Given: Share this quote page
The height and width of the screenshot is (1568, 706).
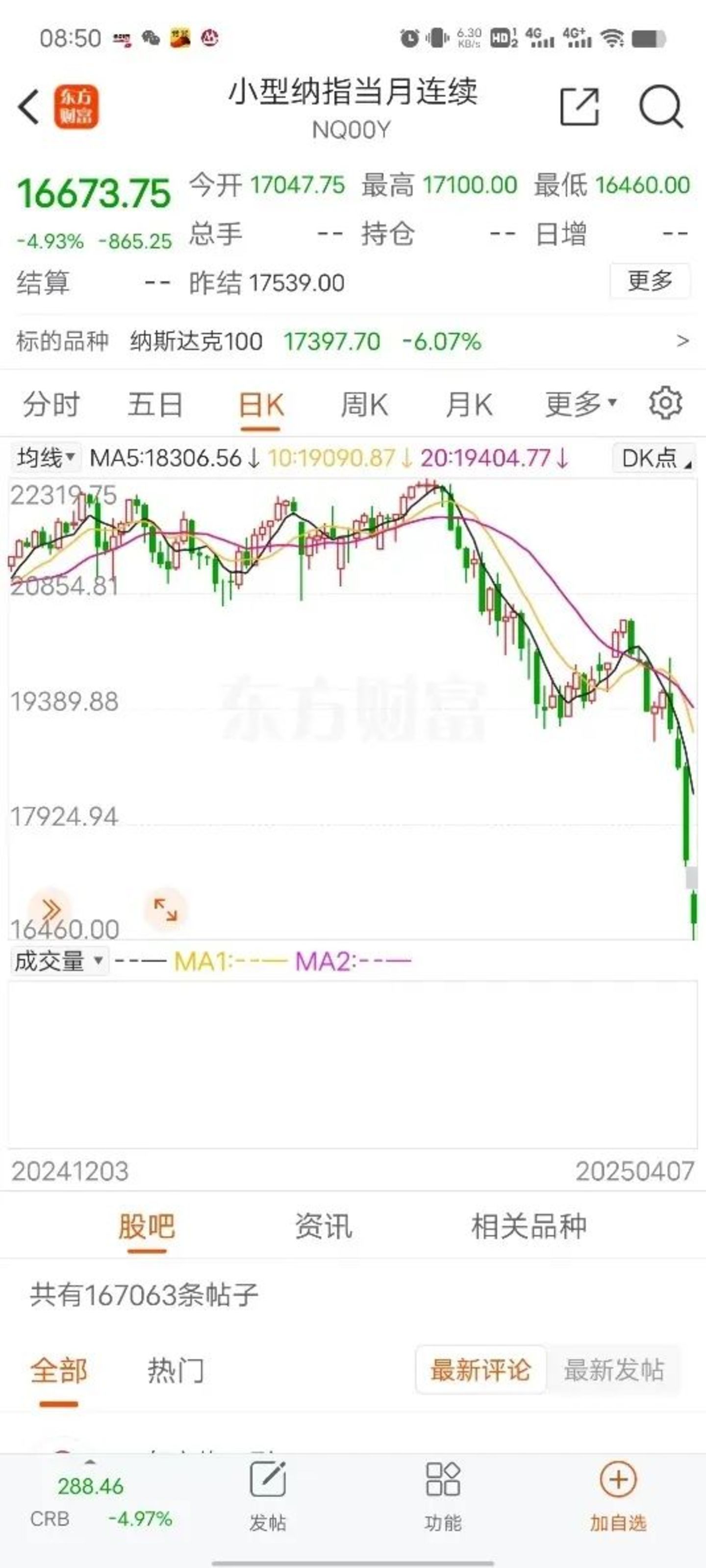Looking at the screenshot, I should pyautogui.click(x=579, y=106).
